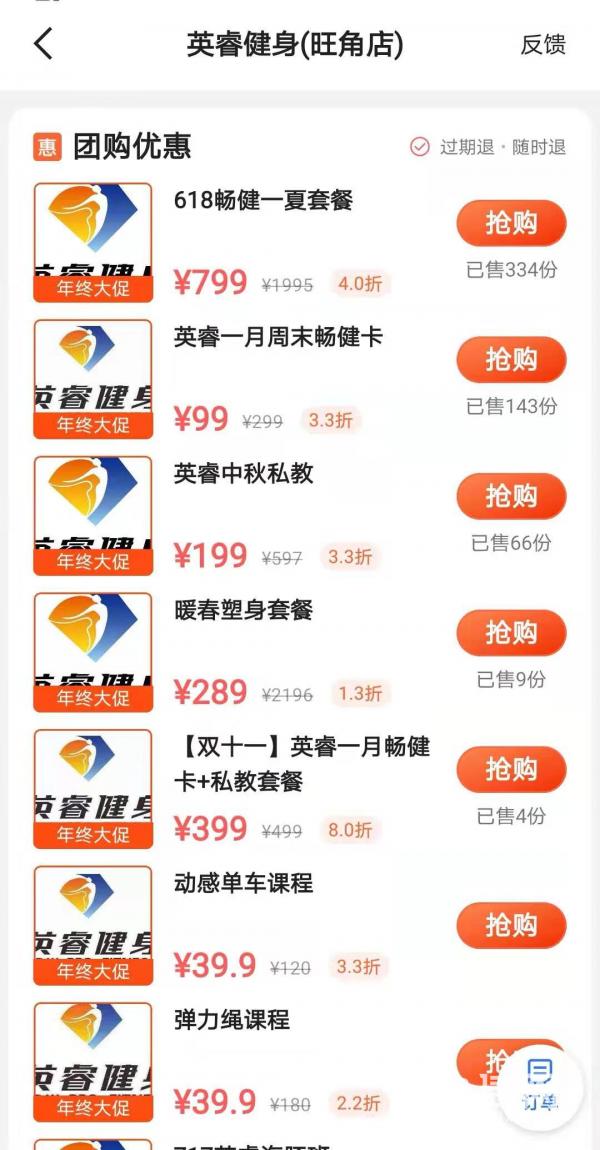Tap 抢购 for 动感单车课程
This screenshot has height=1150, width=600.
pyautogui.click(x=511, y=925)
